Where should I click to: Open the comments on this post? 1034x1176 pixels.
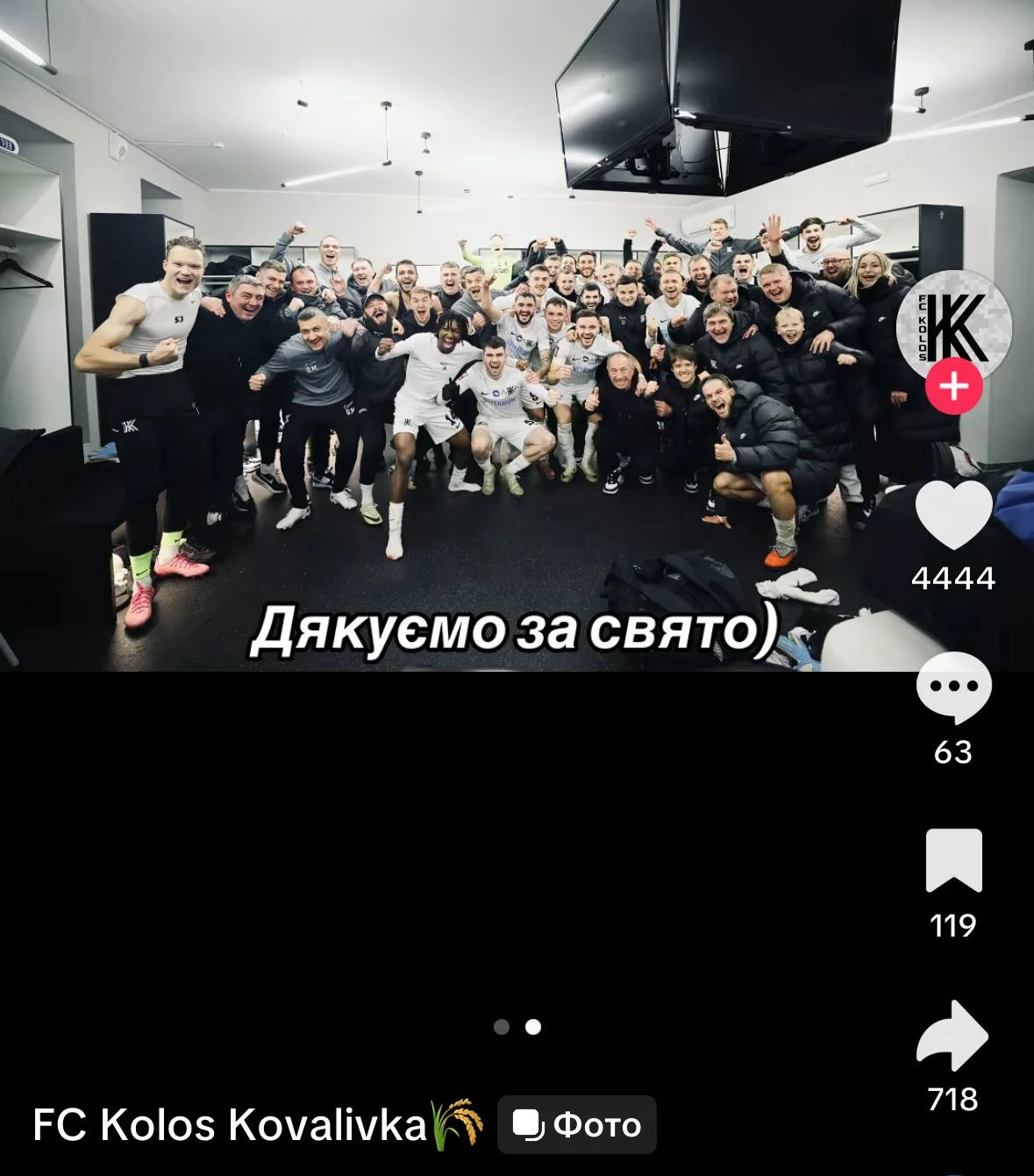pyautogui.click(x=953, y=688)
